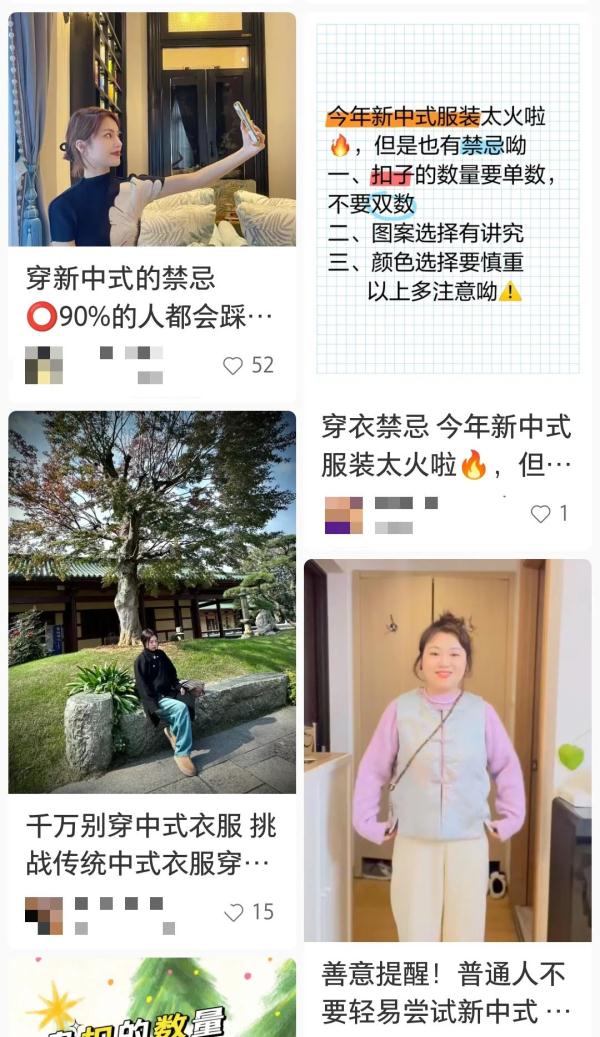The height and width of the screenshot is (1037, 600).
Task: Like the post 千万别穿中式衣服
Action: coord(234,913)
